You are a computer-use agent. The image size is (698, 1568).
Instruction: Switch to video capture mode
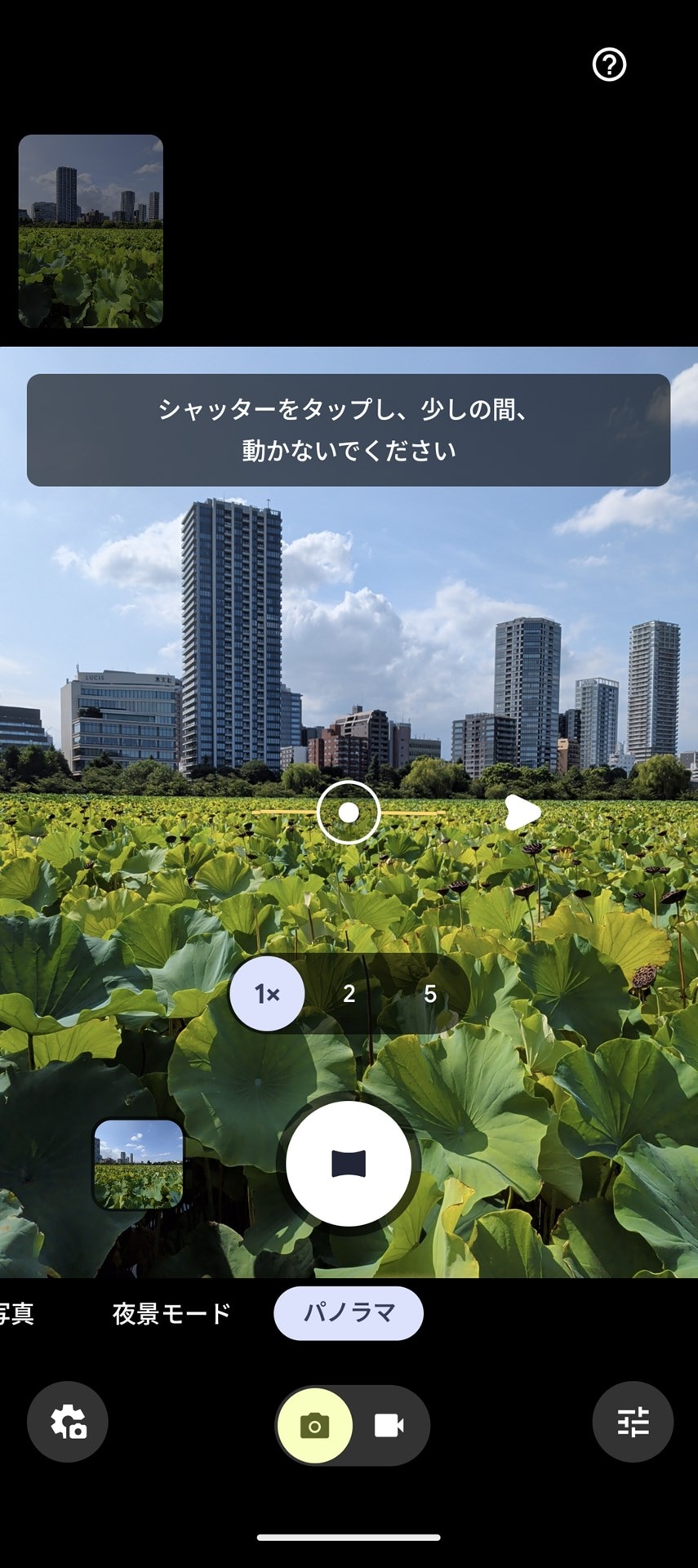click(x=389, y=1426)
